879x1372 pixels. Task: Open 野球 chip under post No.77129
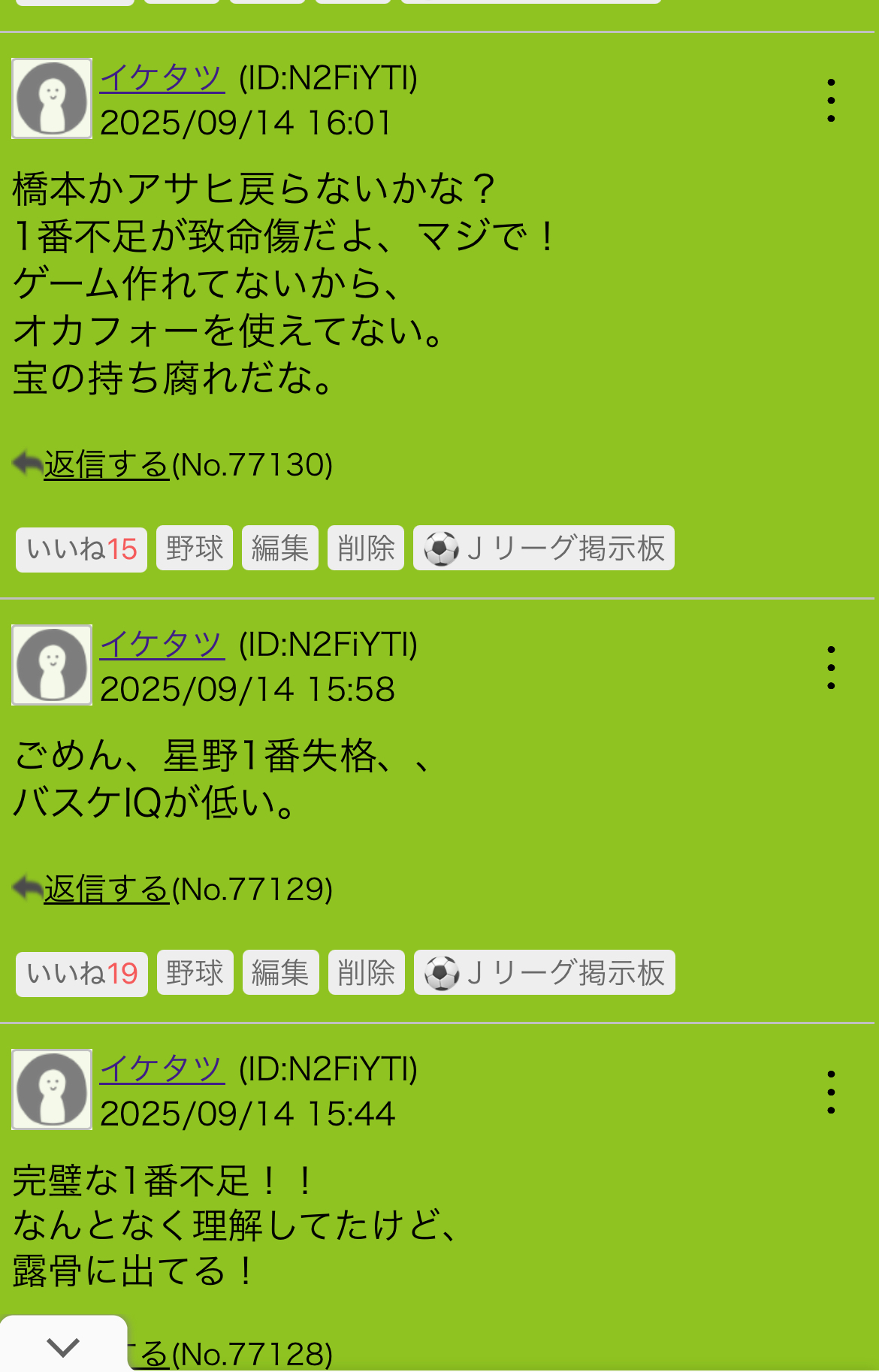pyautogui.click(x=195, y=973)
